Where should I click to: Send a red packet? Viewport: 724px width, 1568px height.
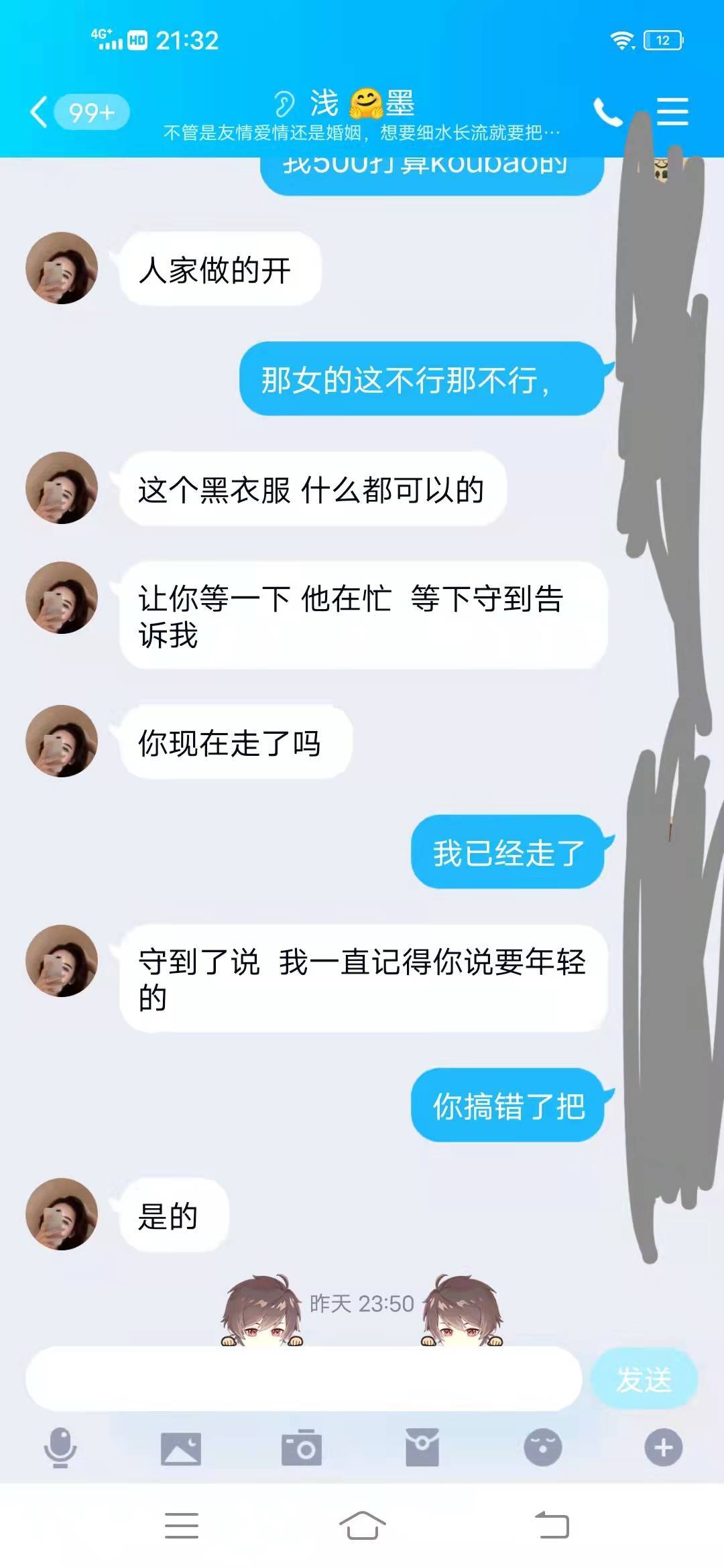(x=422, y=1447)
